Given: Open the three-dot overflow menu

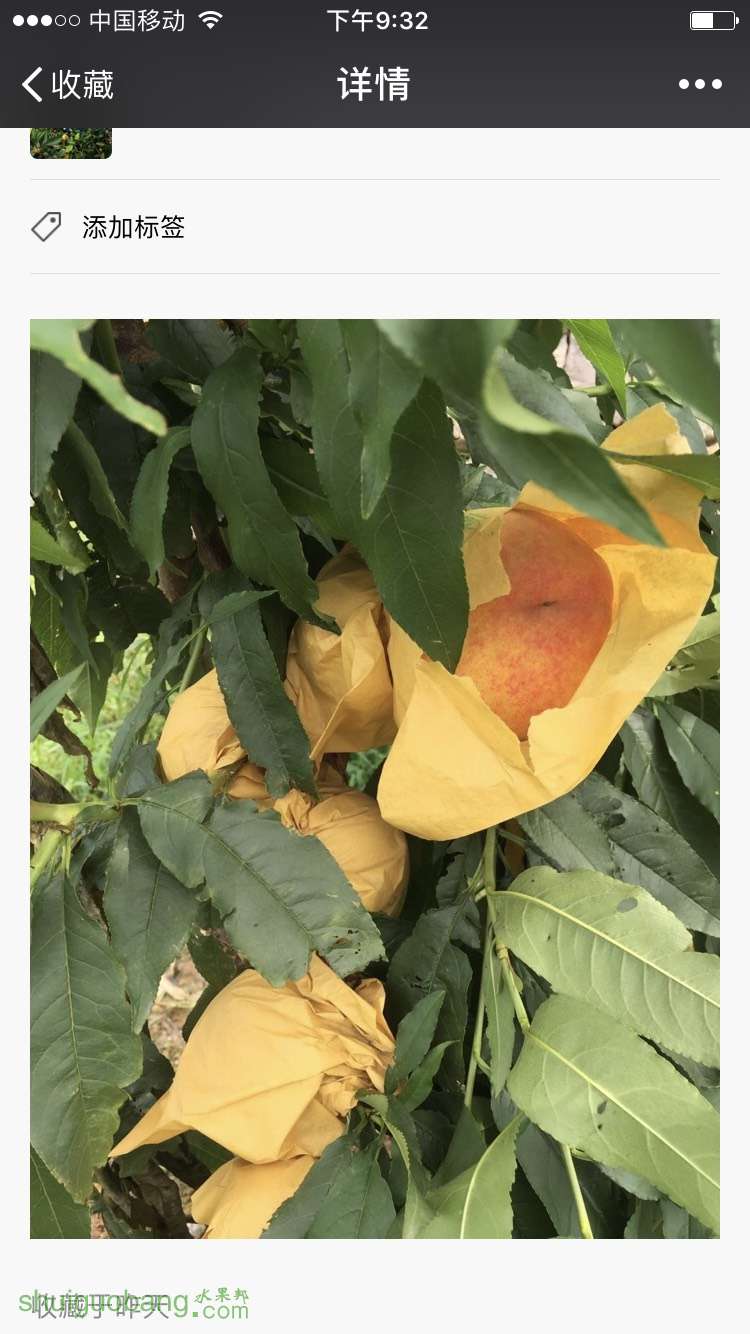Looking at the screenshot, I should coord(700,84).
